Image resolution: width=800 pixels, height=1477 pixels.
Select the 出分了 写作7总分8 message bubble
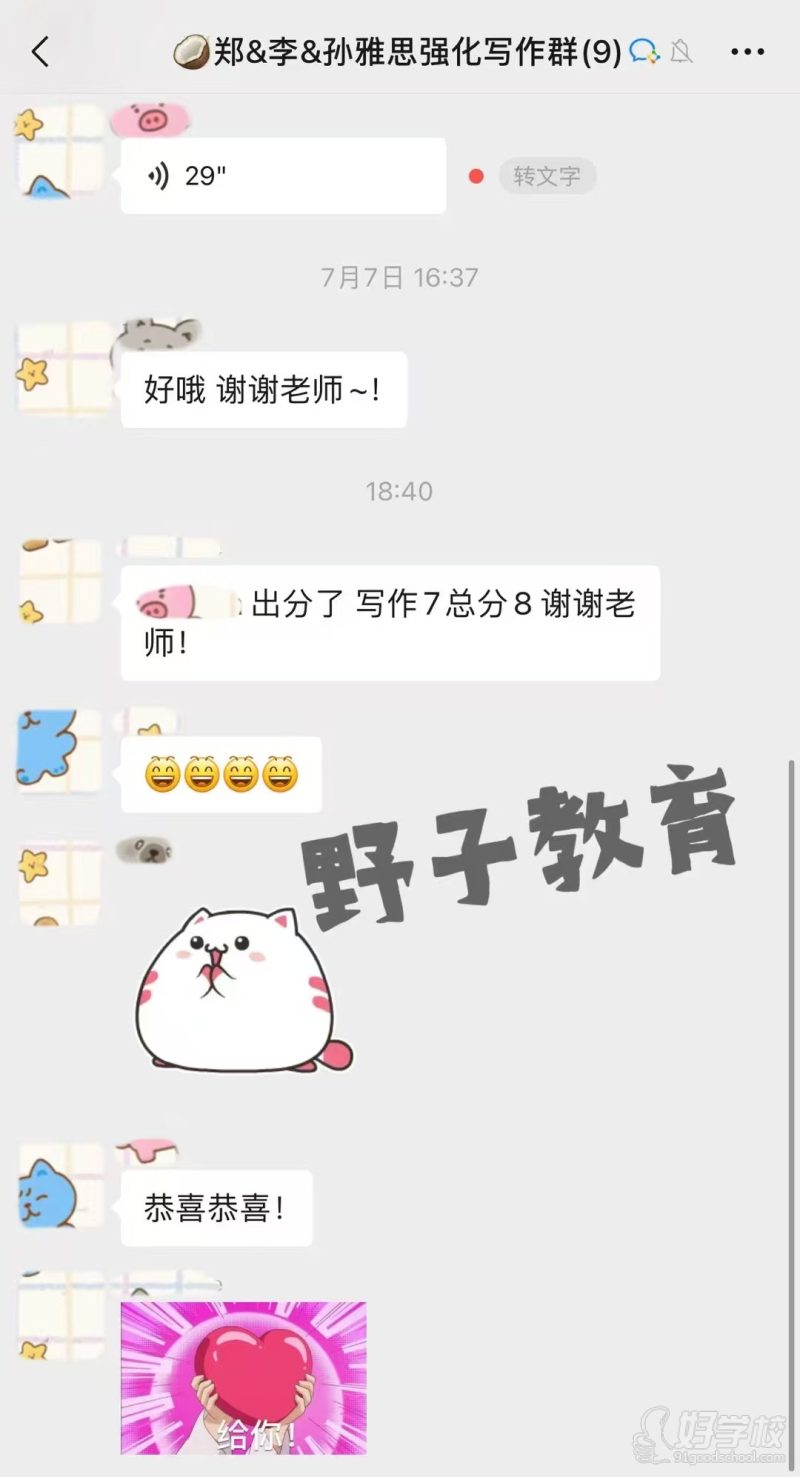pos(390,620)
